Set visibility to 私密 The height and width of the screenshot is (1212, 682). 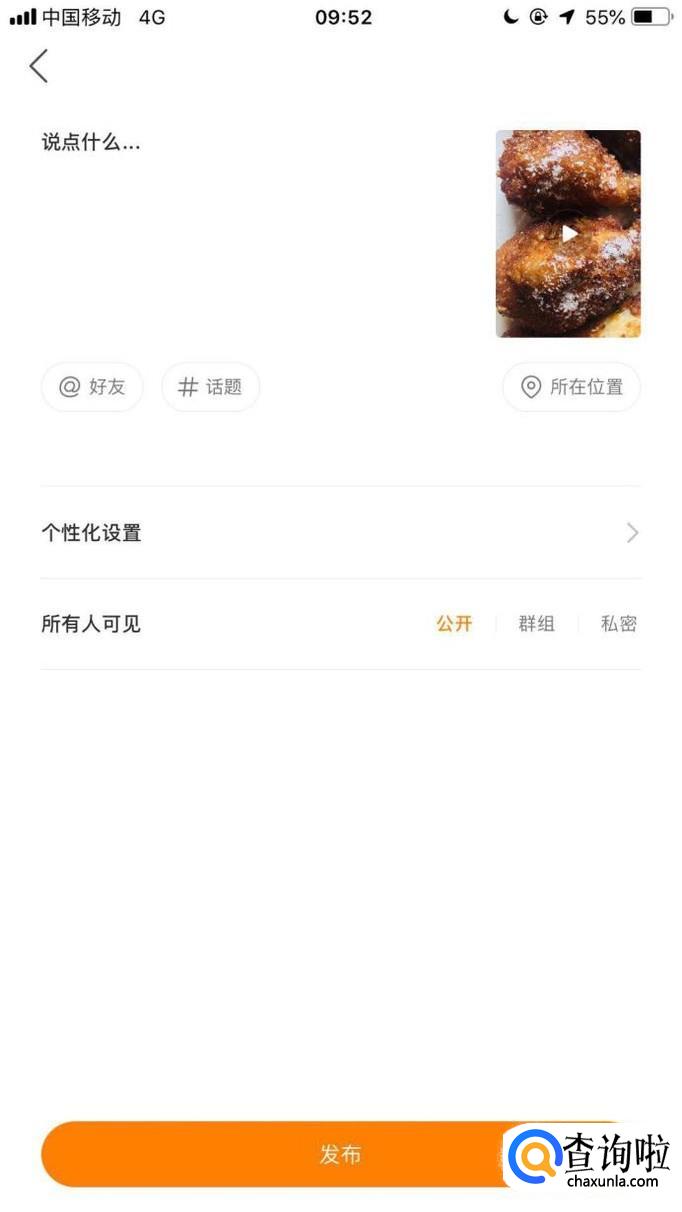(618, 624)
